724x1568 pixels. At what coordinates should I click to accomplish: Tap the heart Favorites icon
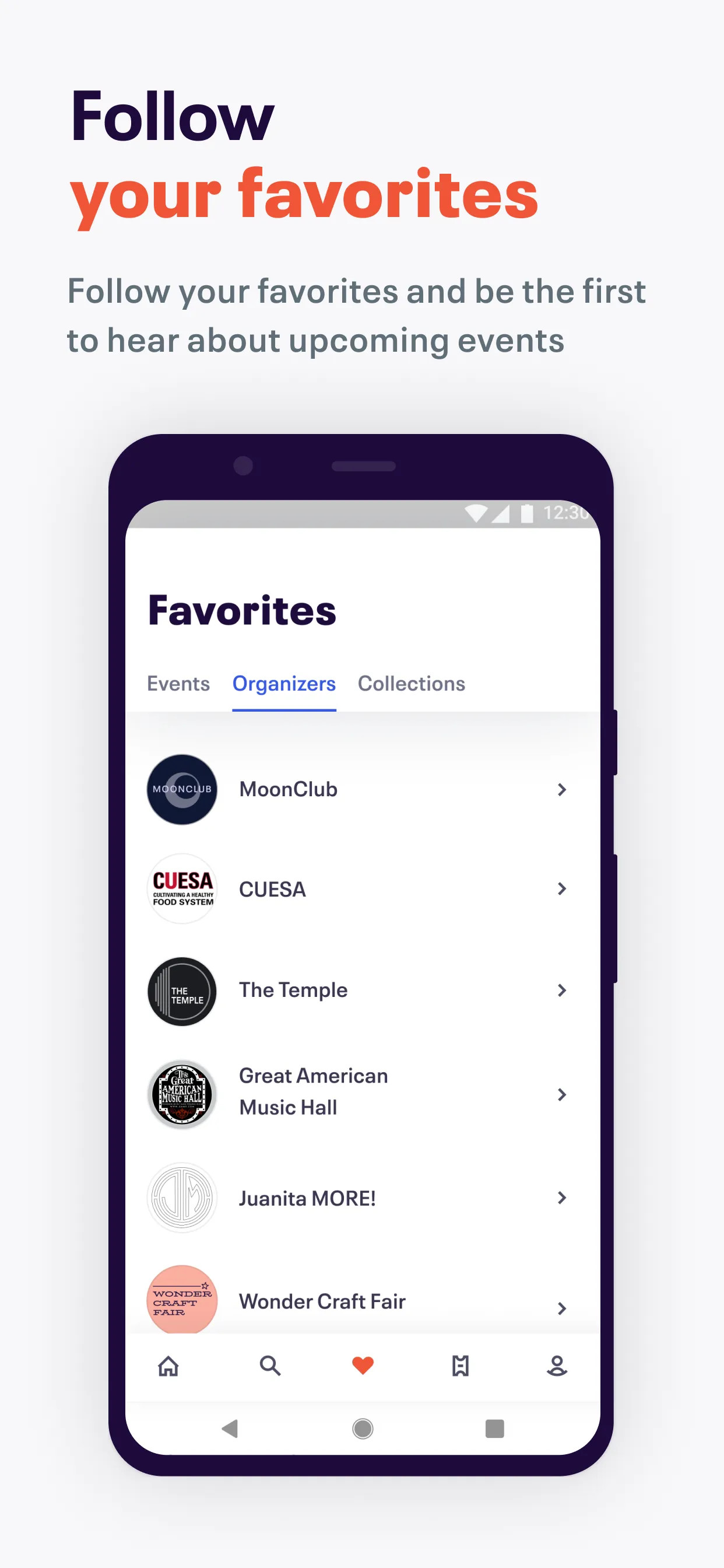[363, 1364]
